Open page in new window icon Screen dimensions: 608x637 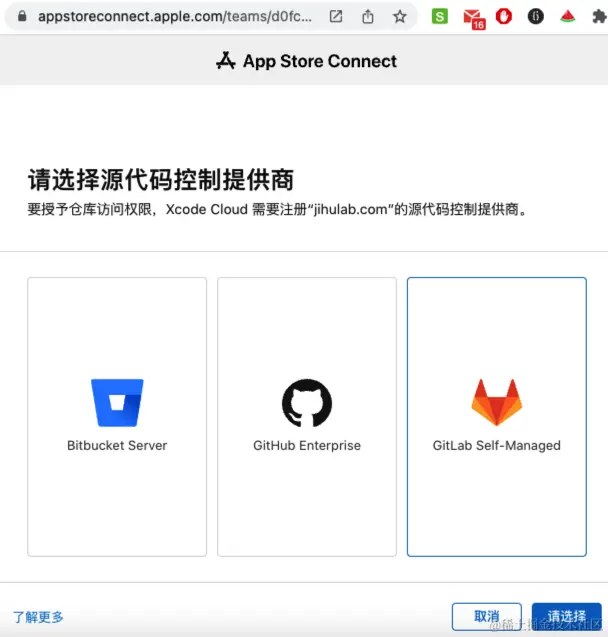[336, 16]
